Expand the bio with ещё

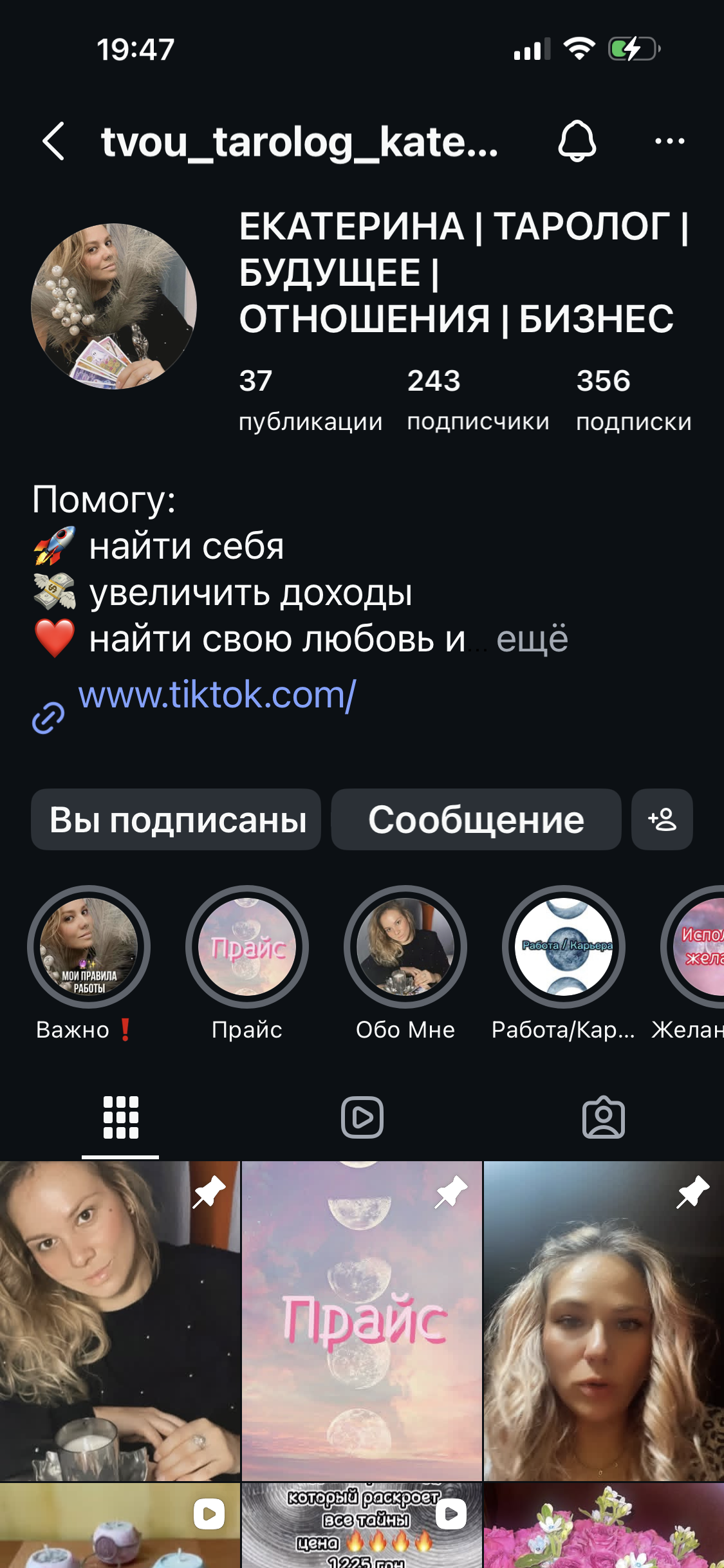[x=532, y=639]
